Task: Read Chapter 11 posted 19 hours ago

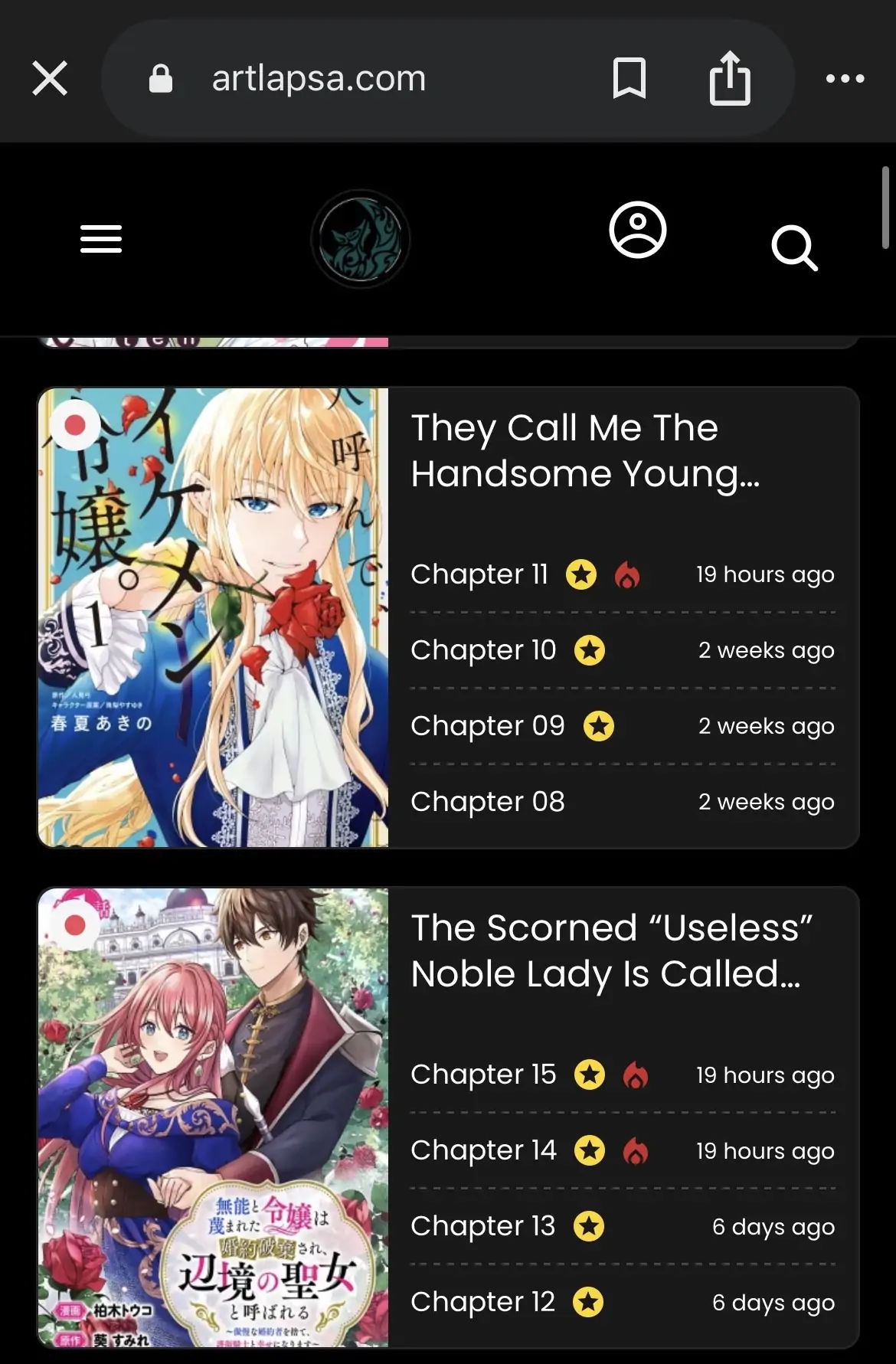Action: [x=479, y=574]
